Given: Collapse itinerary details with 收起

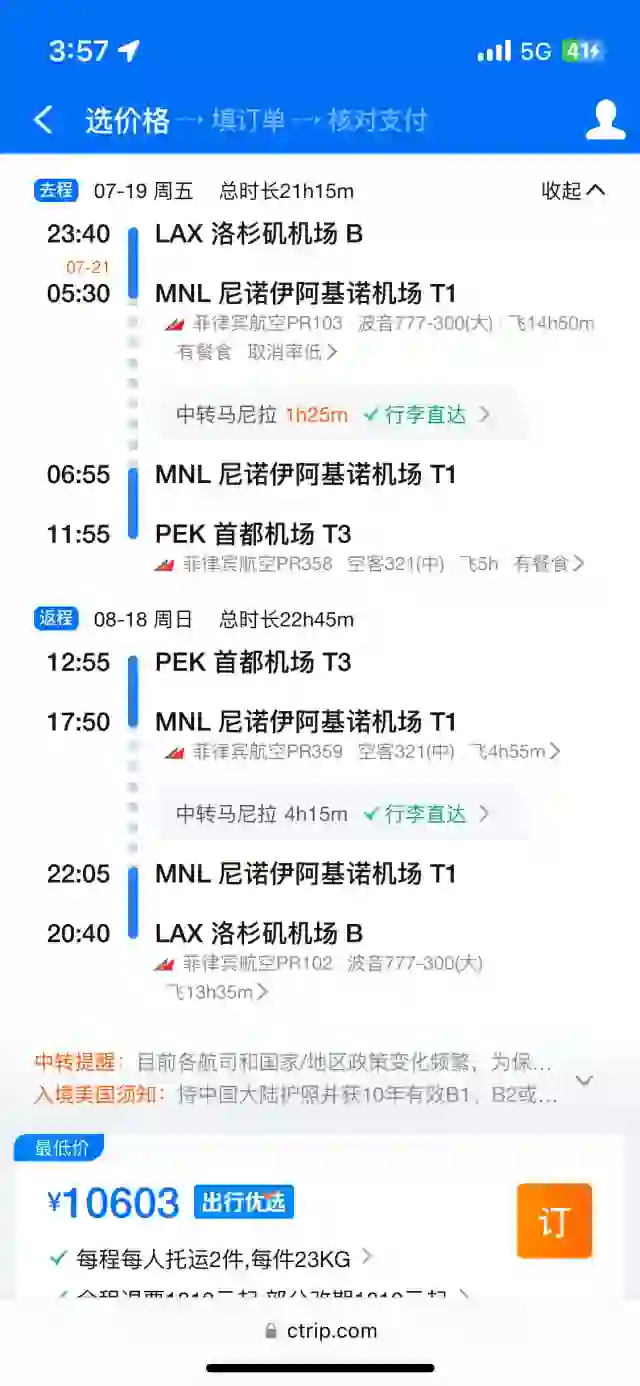Looking at the screenshot, I should 573,190.
